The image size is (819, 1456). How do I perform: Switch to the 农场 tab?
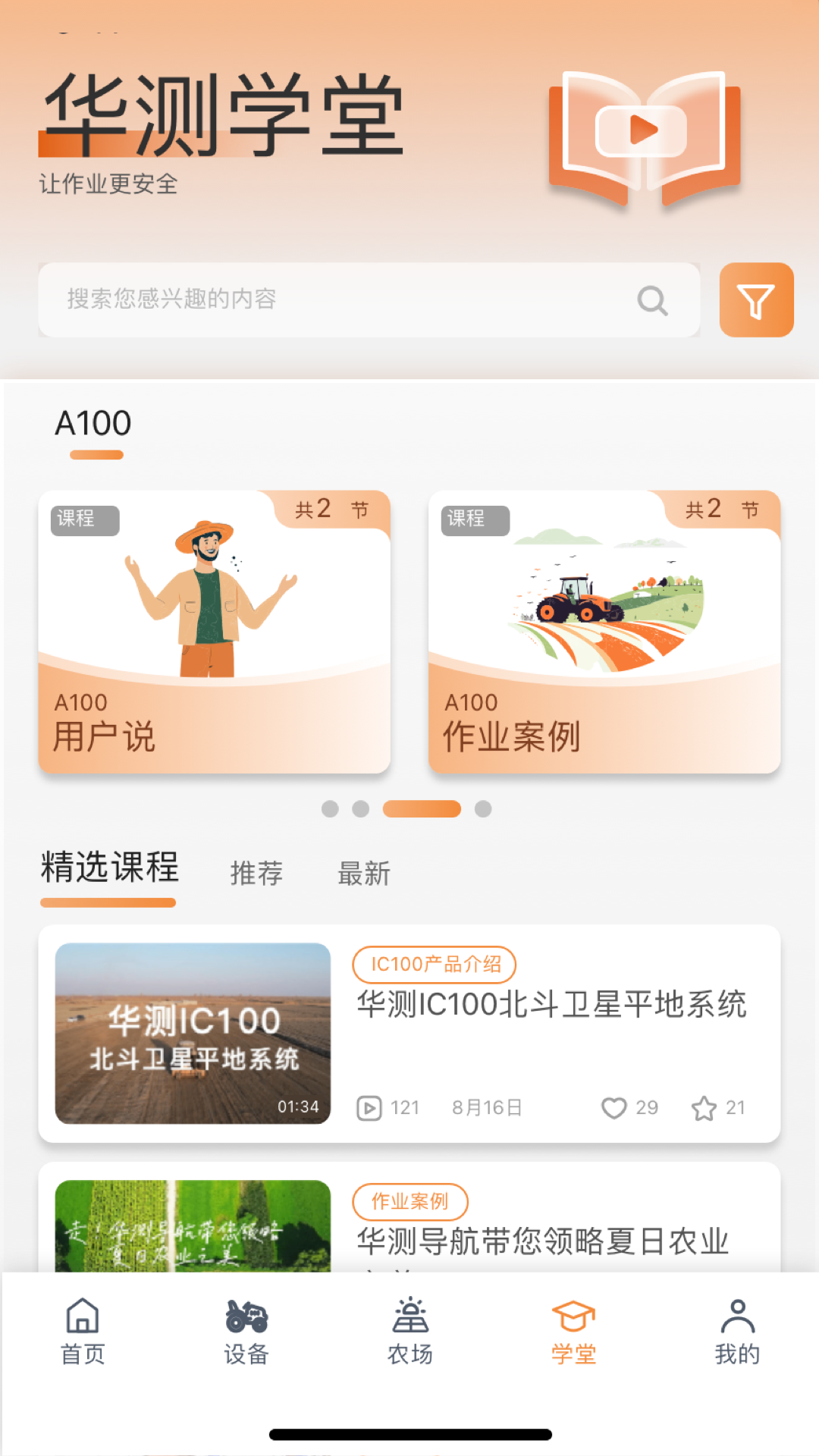pos(410,1331)
